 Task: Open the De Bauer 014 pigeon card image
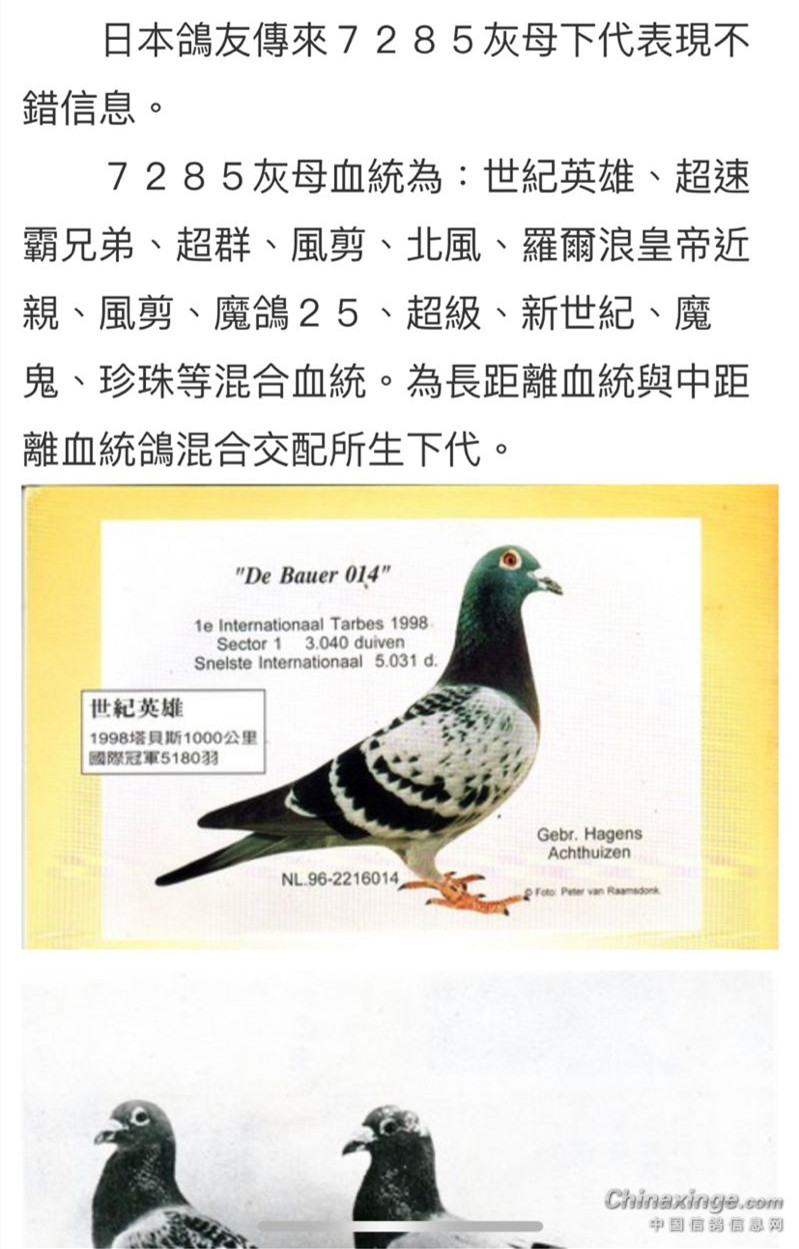(400, 716)
